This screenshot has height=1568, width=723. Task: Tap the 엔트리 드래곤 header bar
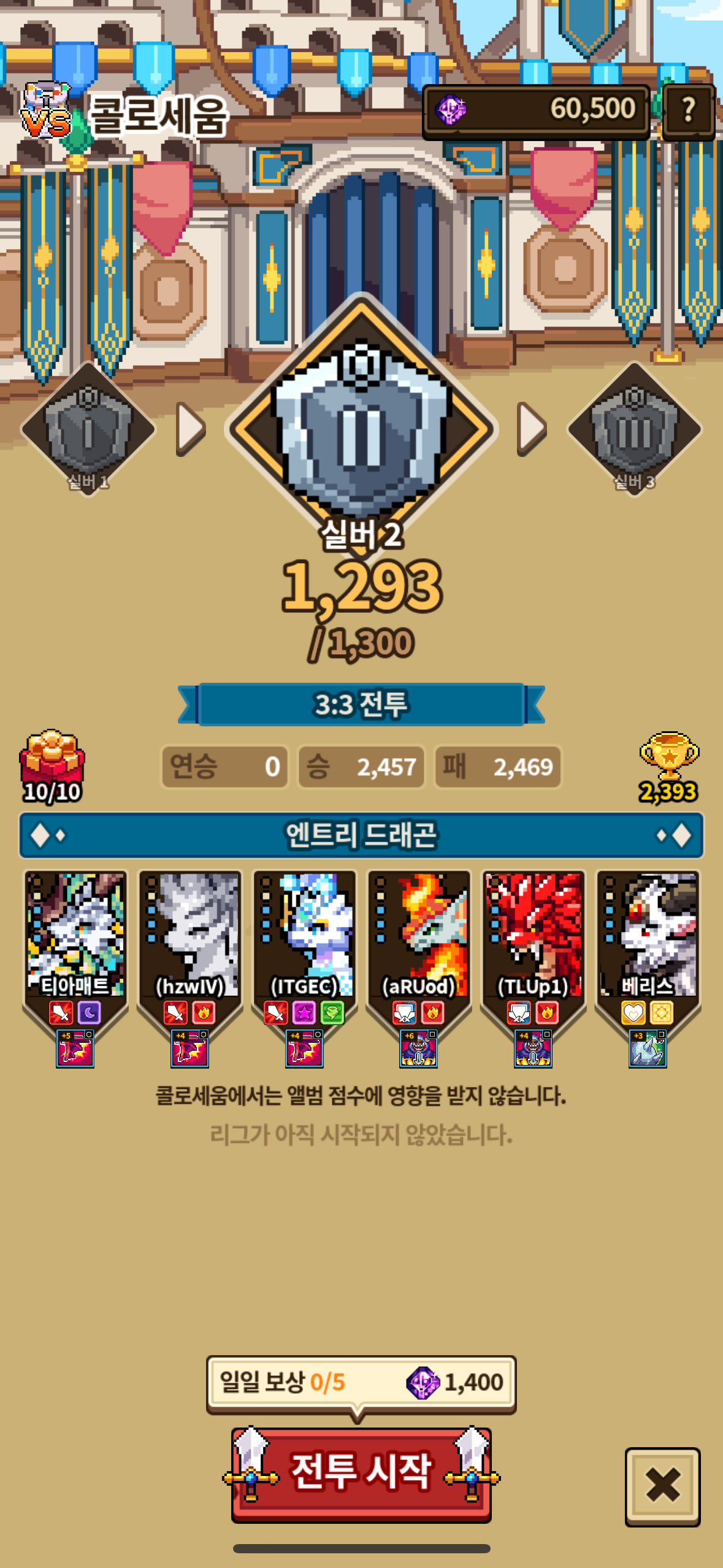[x=361, y=835]
